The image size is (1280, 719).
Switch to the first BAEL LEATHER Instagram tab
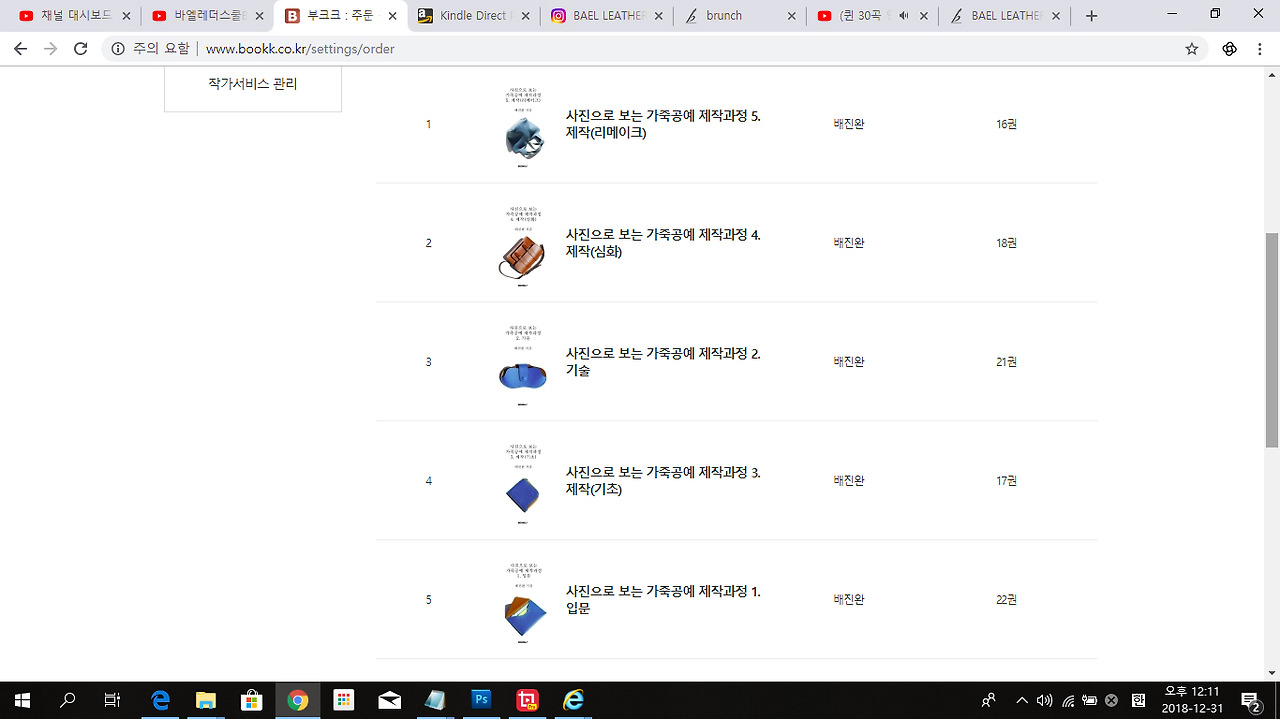click(x=604, y=16)
